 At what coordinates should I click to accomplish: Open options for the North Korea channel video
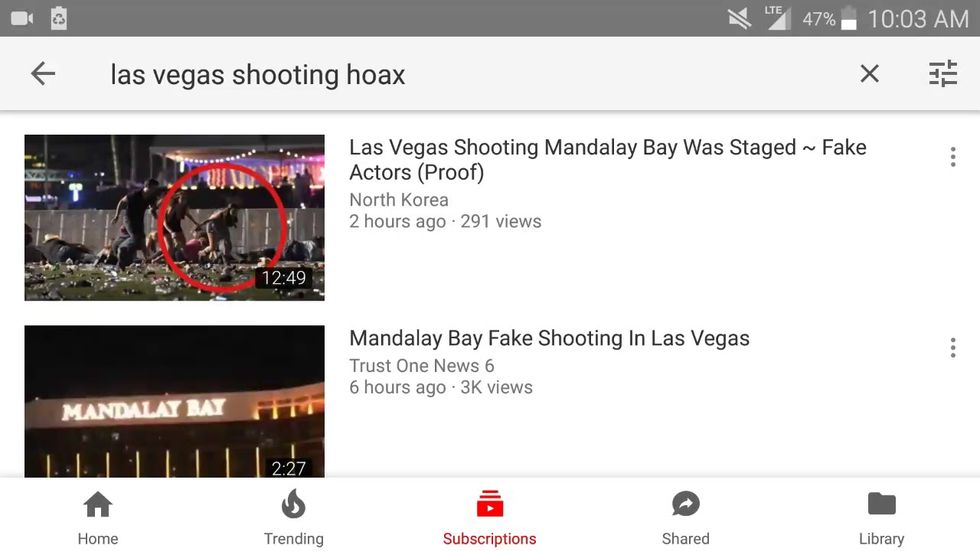coord(952,157)
